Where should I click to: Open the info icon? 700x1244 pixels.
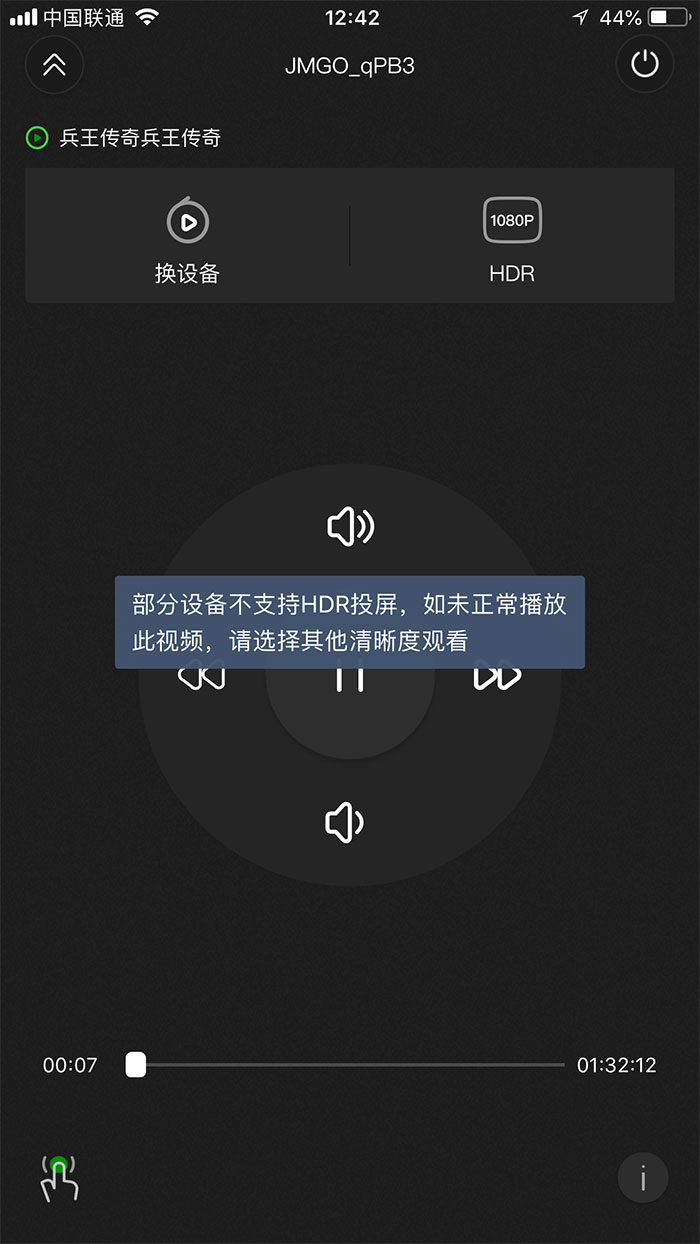tap(642, 1178)
